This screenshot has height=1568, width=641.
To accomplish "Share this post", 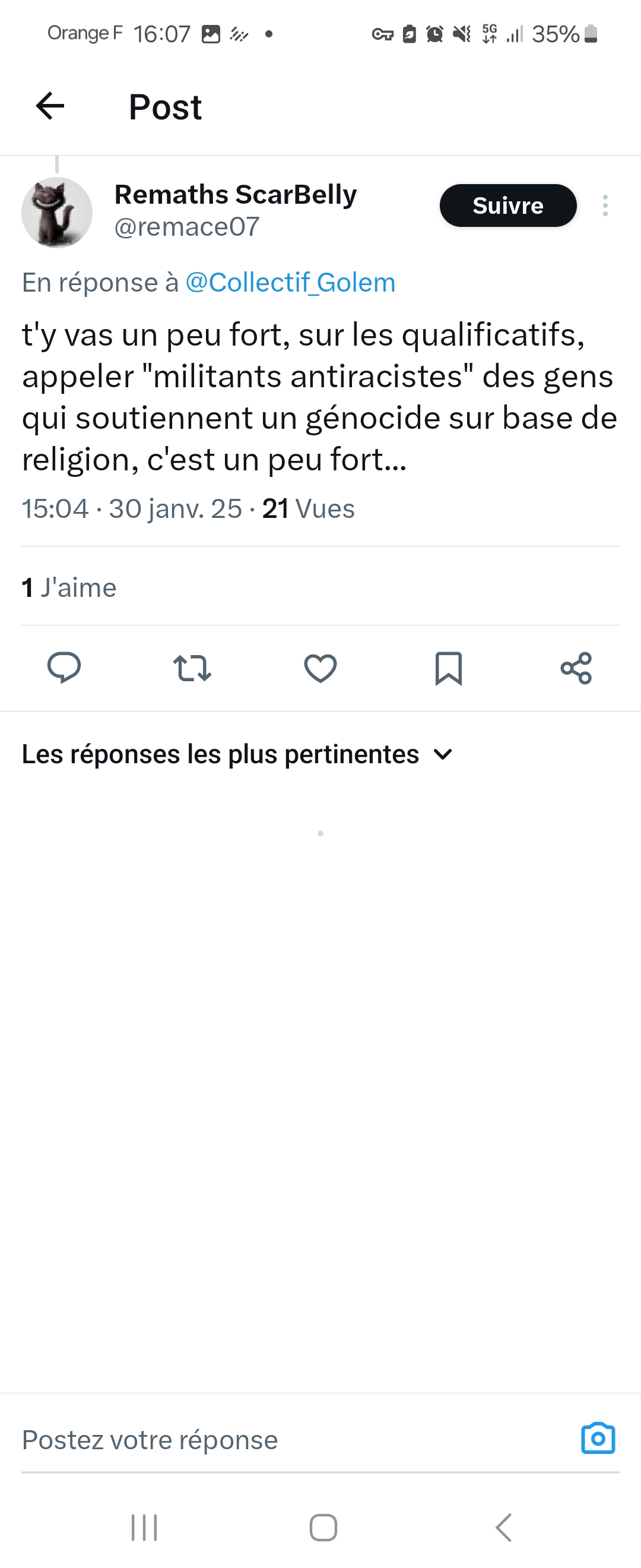I will point(576,668).
